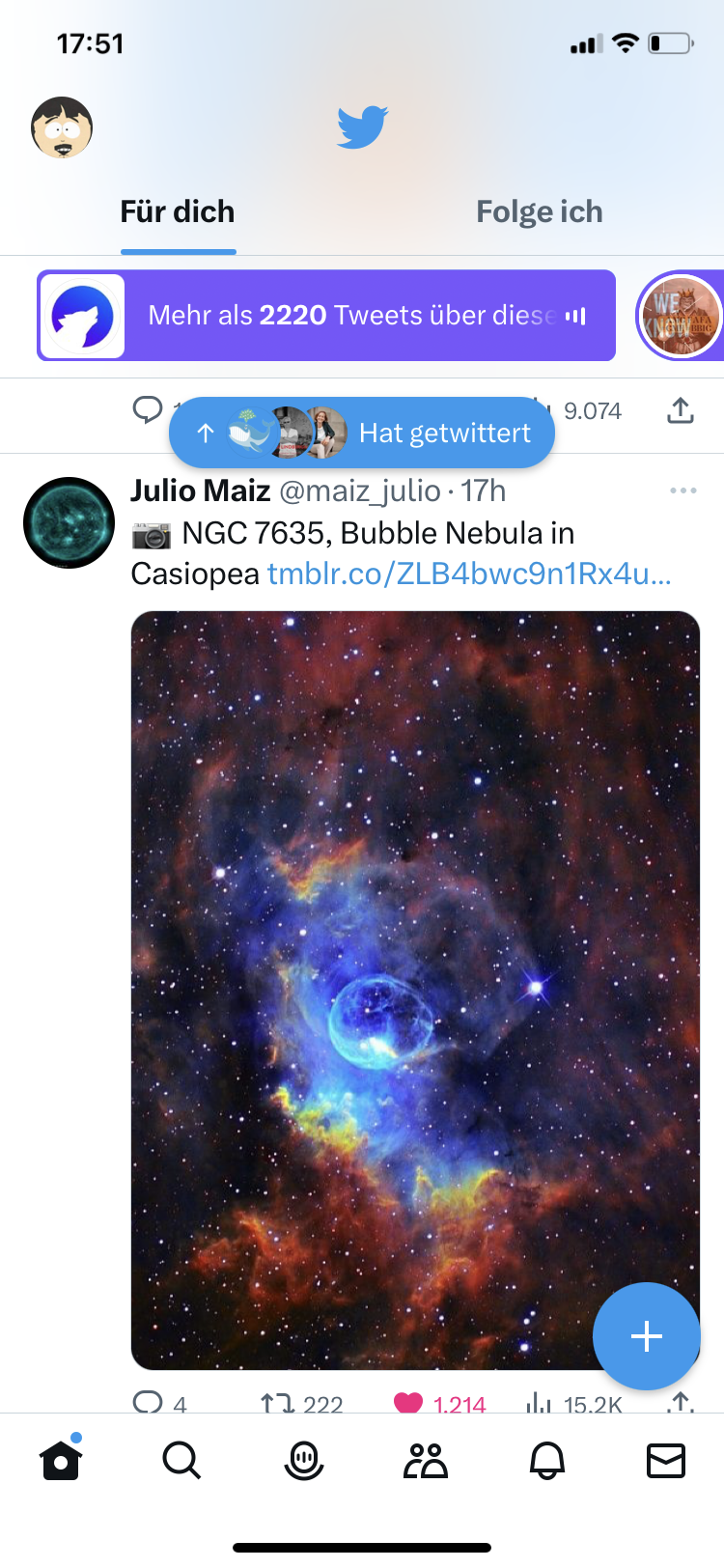Reply to Julio Maiz's tweet
The height and width of the screenshot is (1568, 724).
pos(148,1402)
